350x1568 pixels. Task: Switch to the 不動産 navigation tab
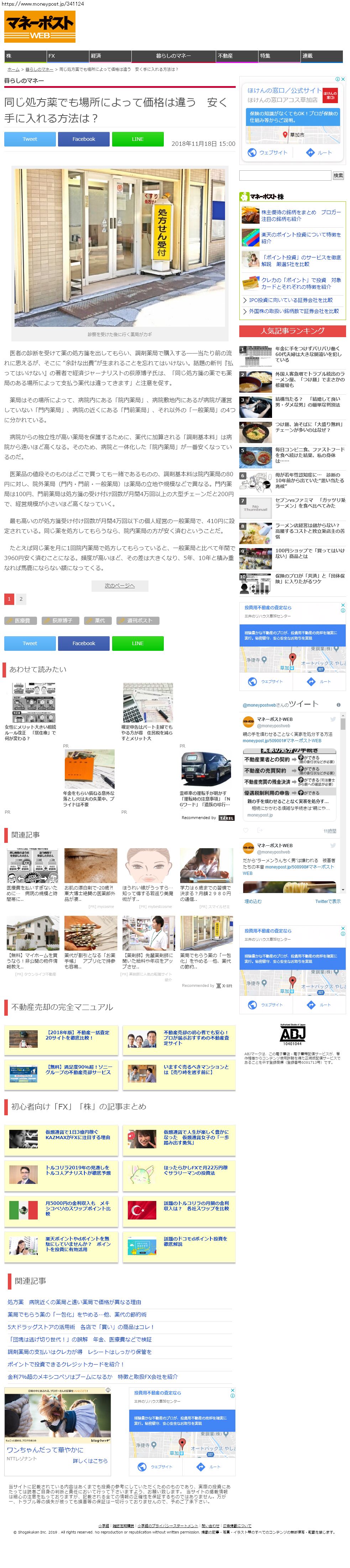(x=236, y=55)
